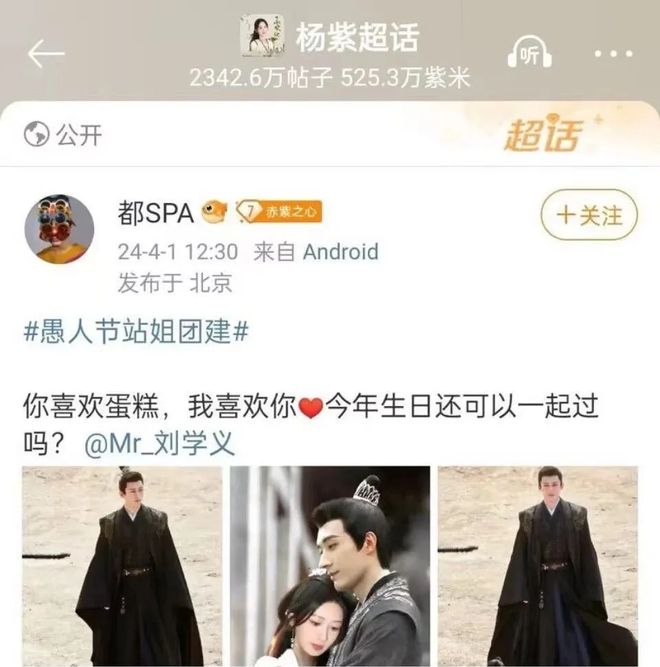660x667 pixels.
Task: Tap the listen headphone icon
Action: coord(529,52)
